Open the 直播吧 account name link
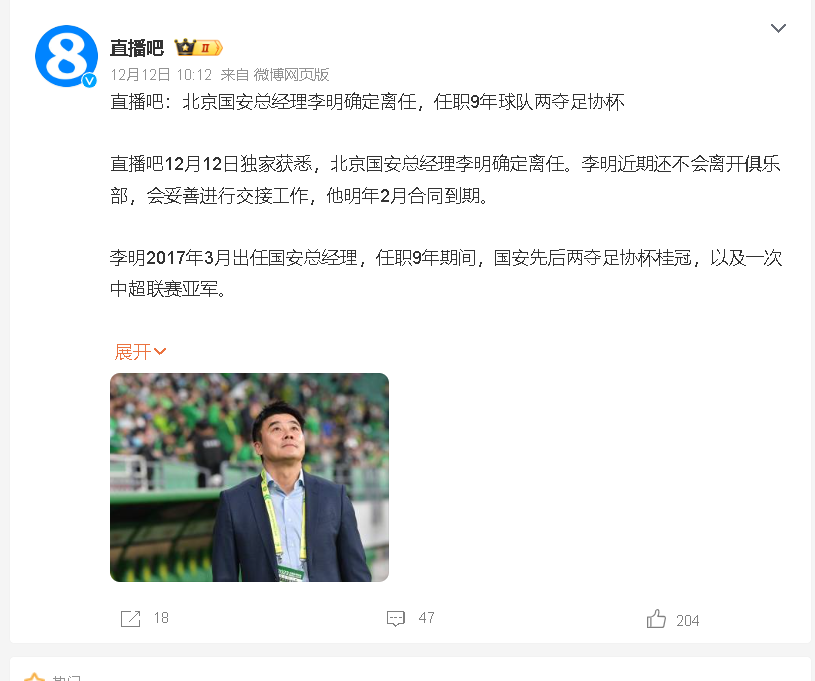 coord(137,47)
